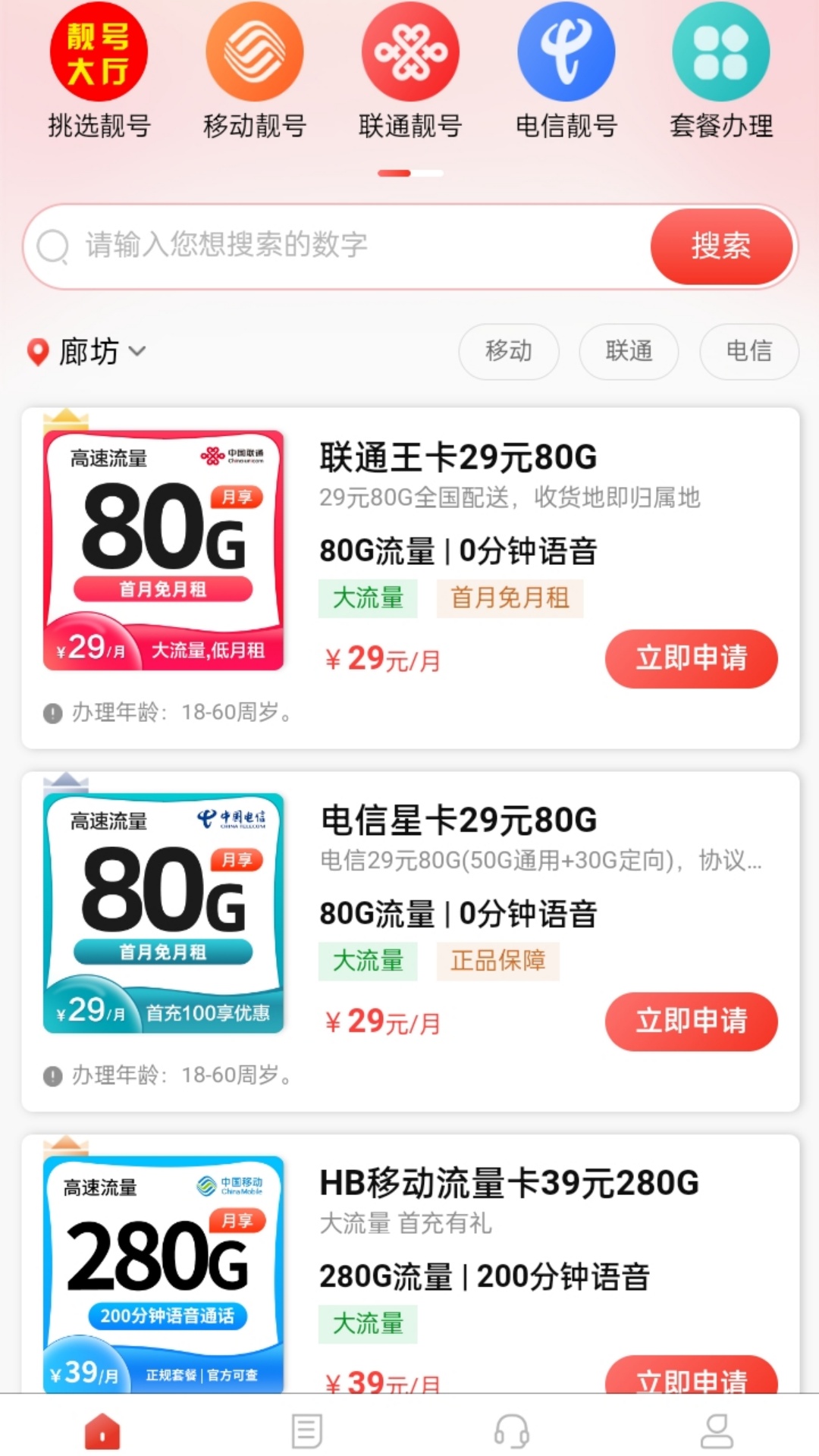Open customer service headset tab
This screenshot has width=819, height=1456.
[x=512, y=1430]
